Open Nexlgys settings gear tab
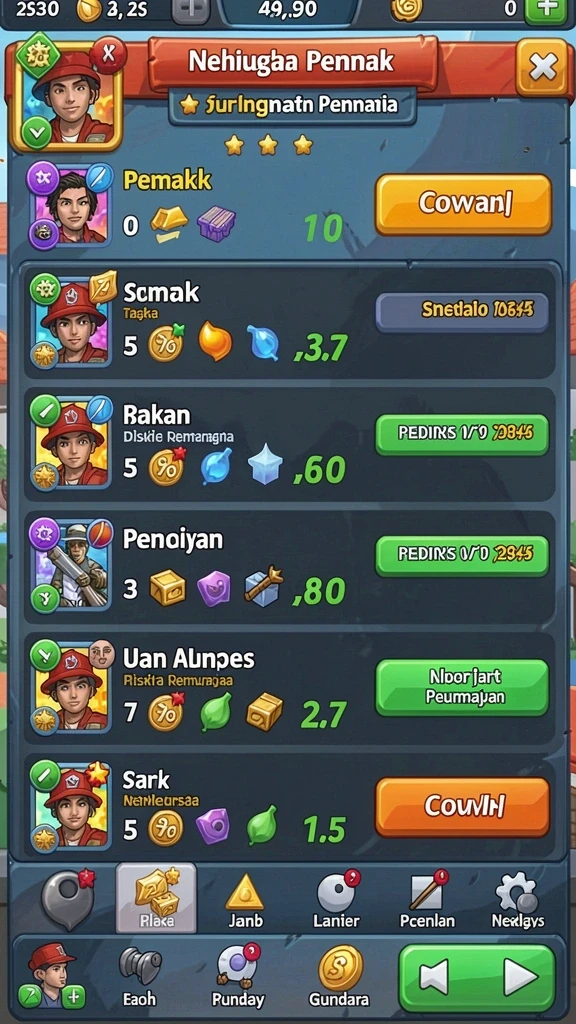This screenshot has width=576, height=1024. (517, 901)
